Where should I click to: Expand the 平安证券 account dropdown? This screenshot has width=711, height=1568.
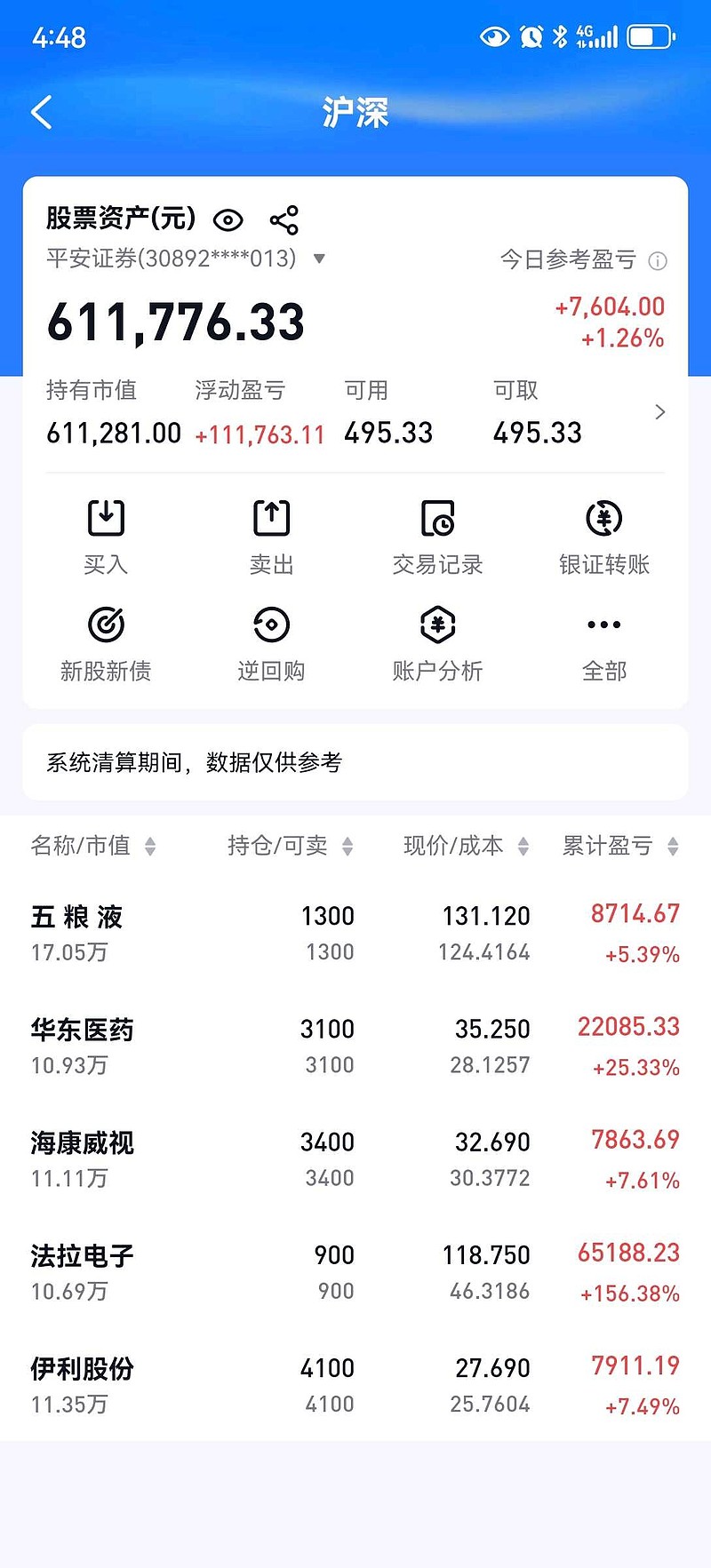coord(320,259)
